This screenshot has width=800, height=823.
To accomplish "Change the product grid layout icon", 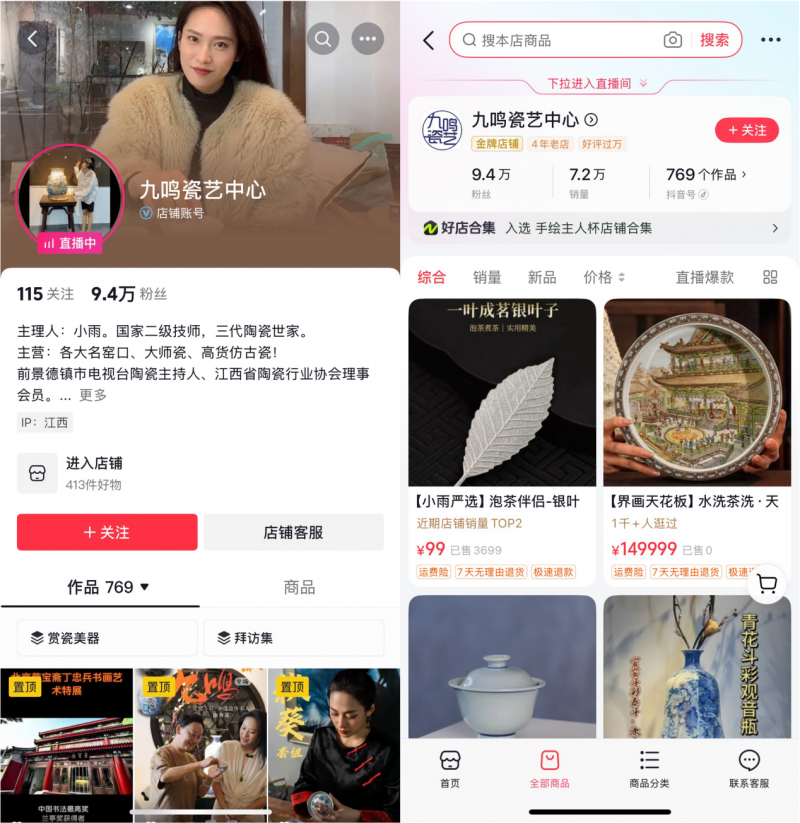I will (x=770, y=277).
